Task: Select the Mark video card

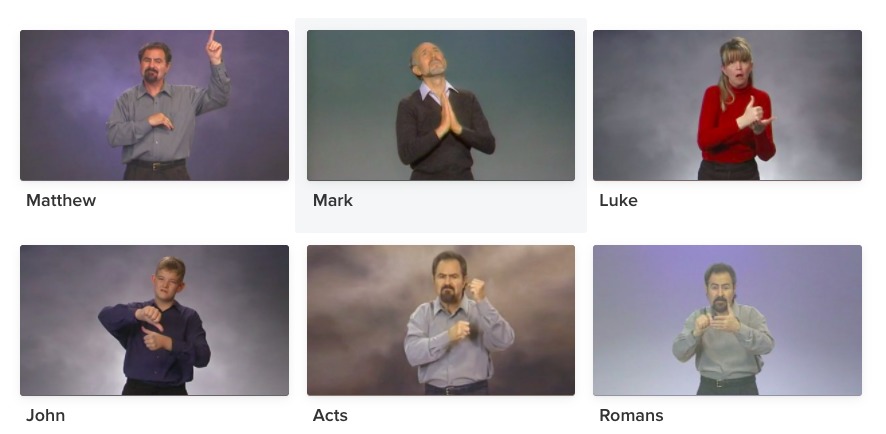Action: (x=440, y=105)
